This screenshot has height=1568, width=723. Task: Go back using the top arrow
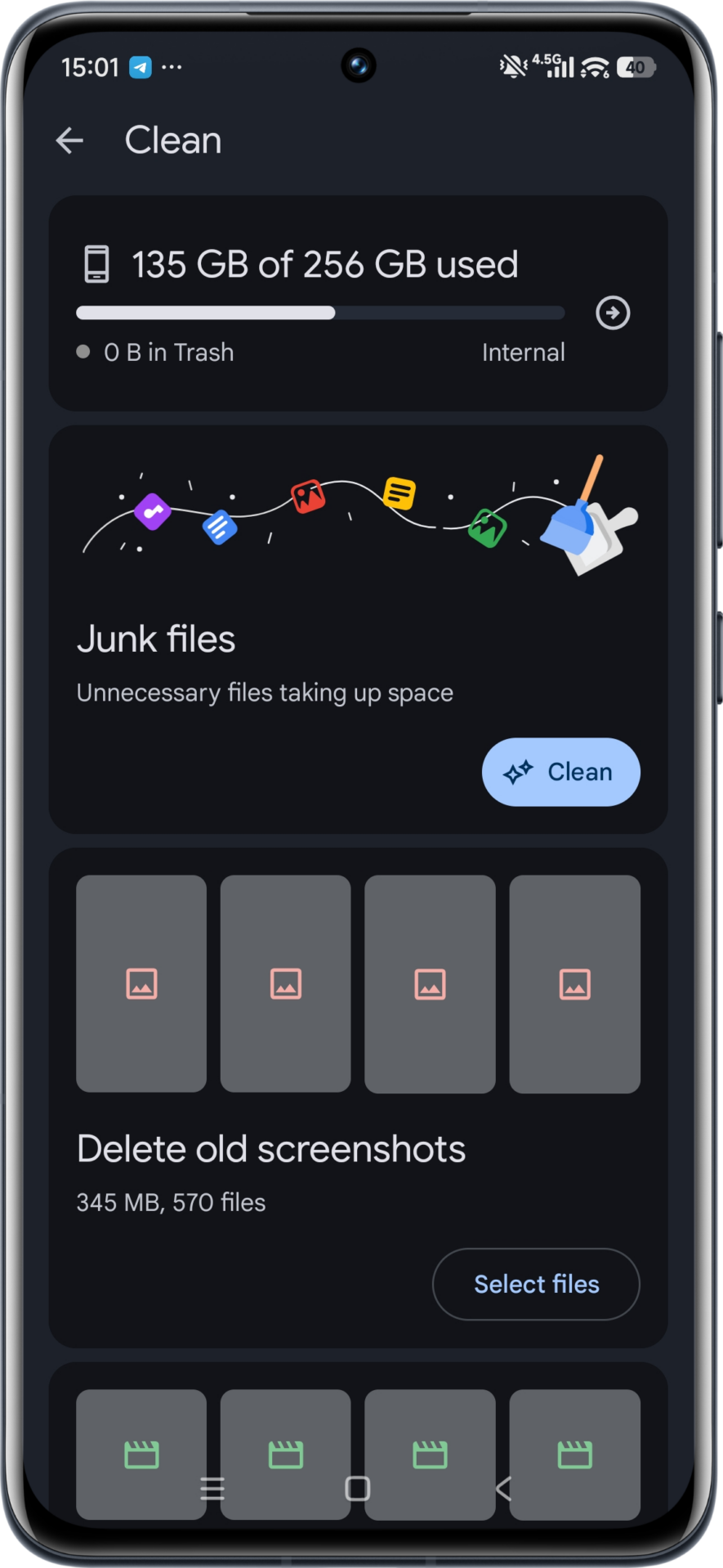(69, 140)
